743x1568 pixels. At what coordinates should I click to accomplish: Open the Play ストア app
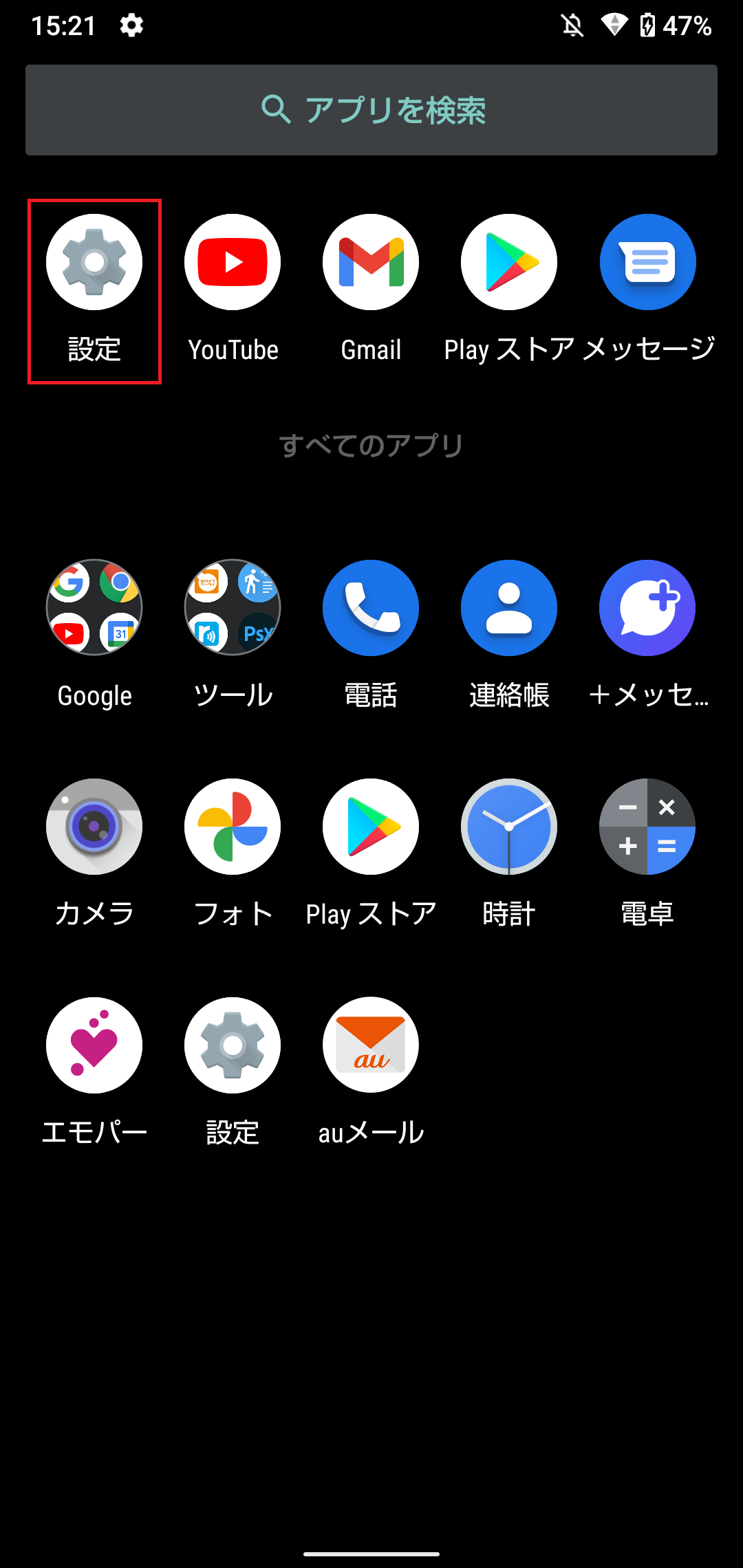508,261
